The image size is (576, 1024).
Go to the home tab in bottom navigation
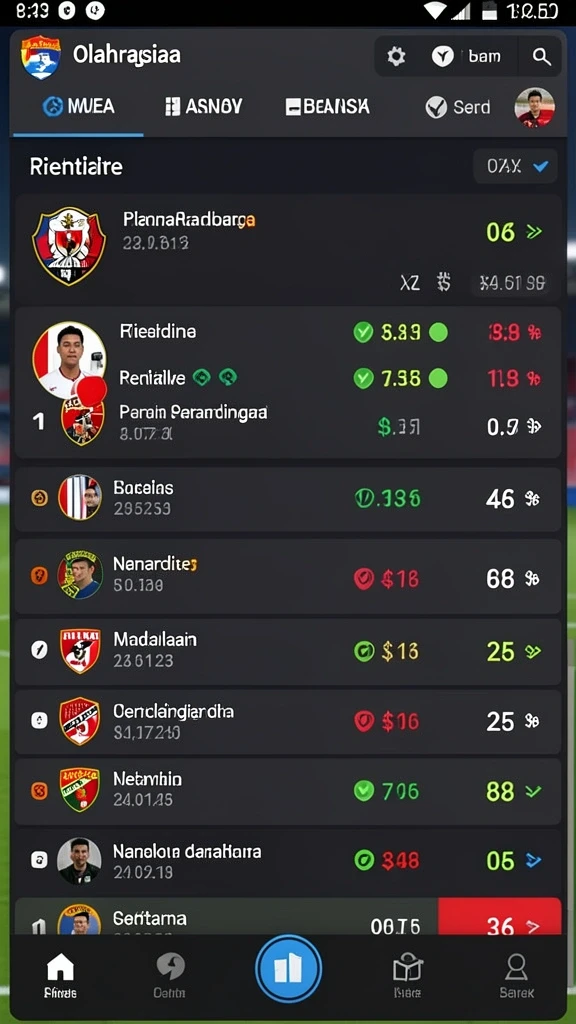60,975
